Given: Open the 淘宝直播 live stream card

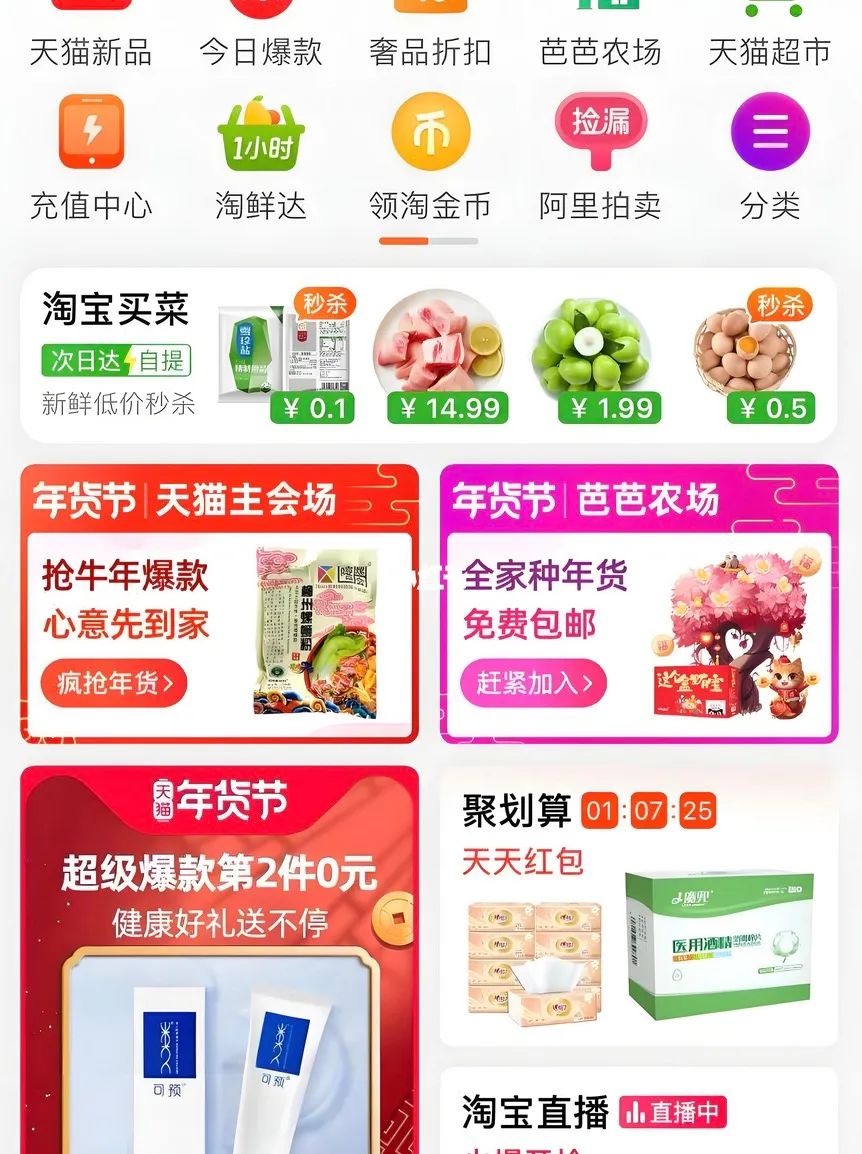Looking at the screenshot, I should pyautogui.click(x=638, y=1112).
